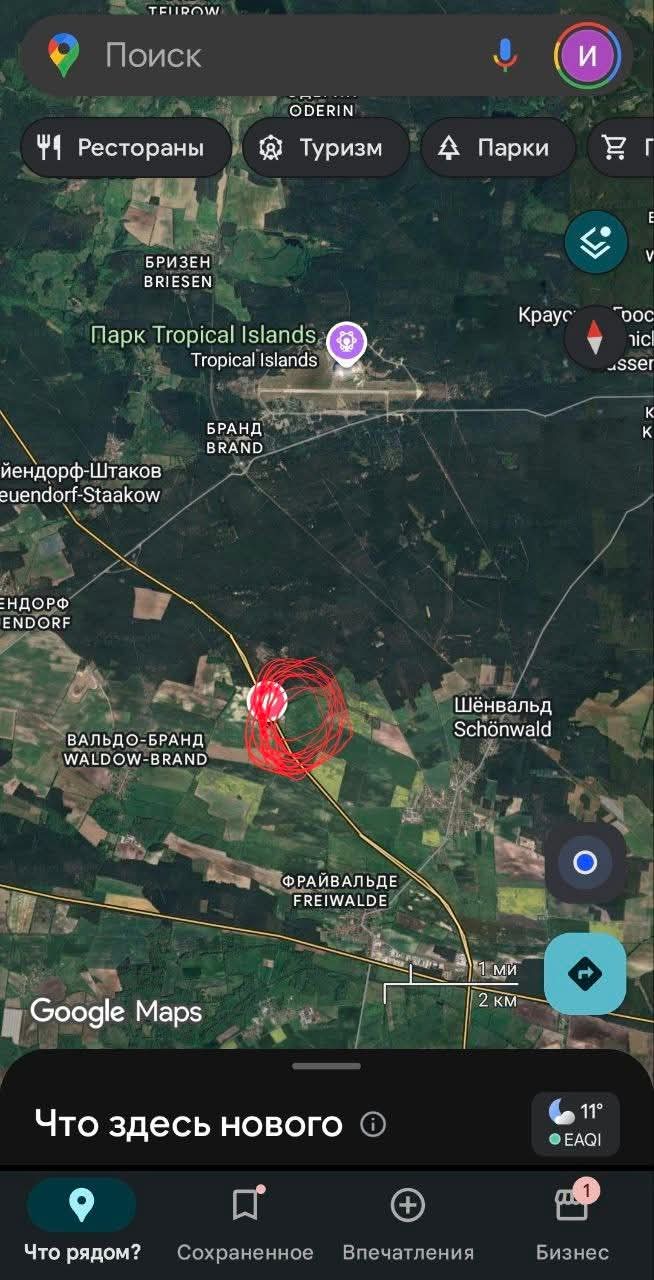This screenshot has height=1280, width=654.
Task: Open the weather and EAQI widget
Action: coord(576,1124)
